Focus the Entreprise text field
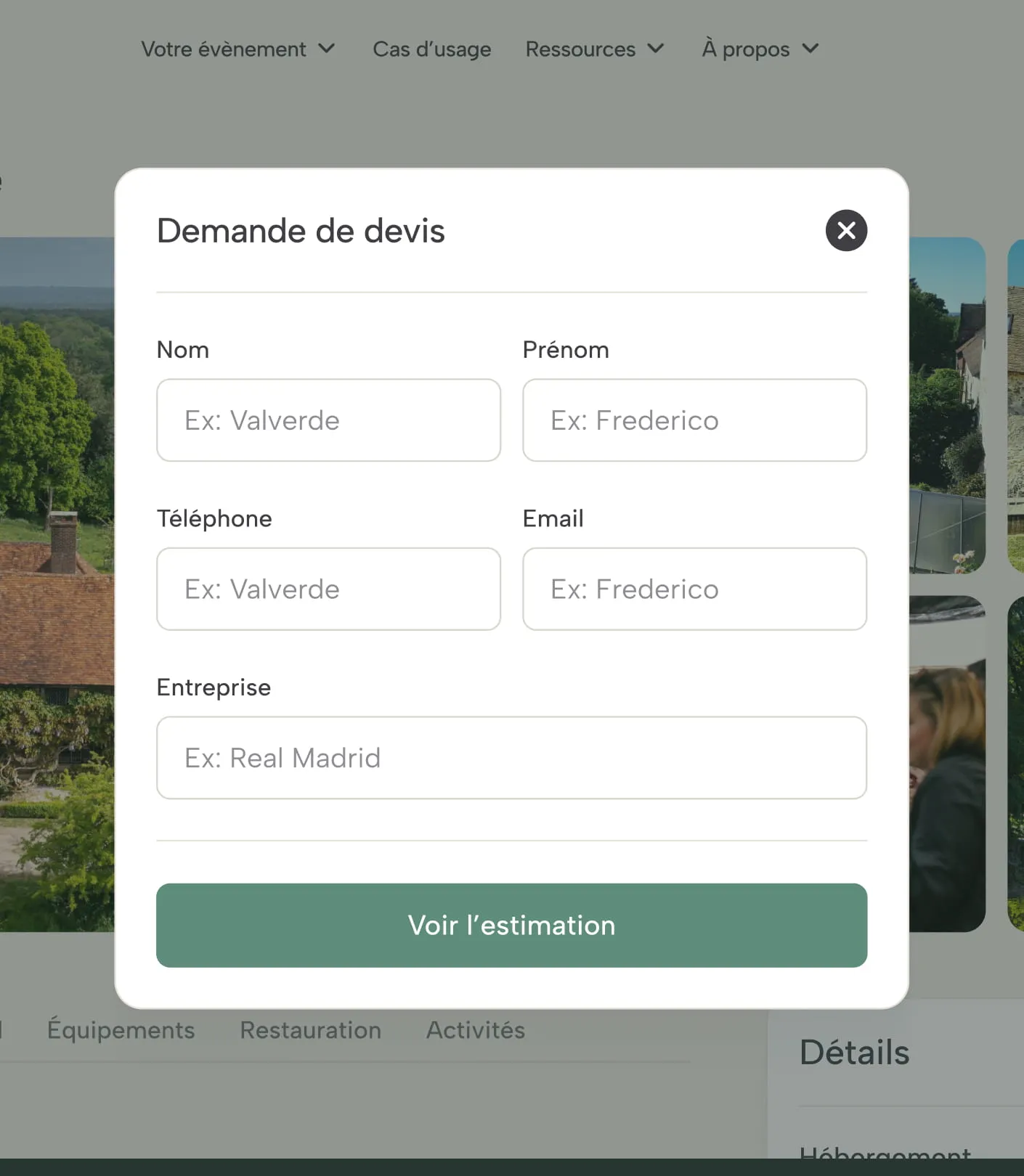1024x1176 pixels. point(511,758)
